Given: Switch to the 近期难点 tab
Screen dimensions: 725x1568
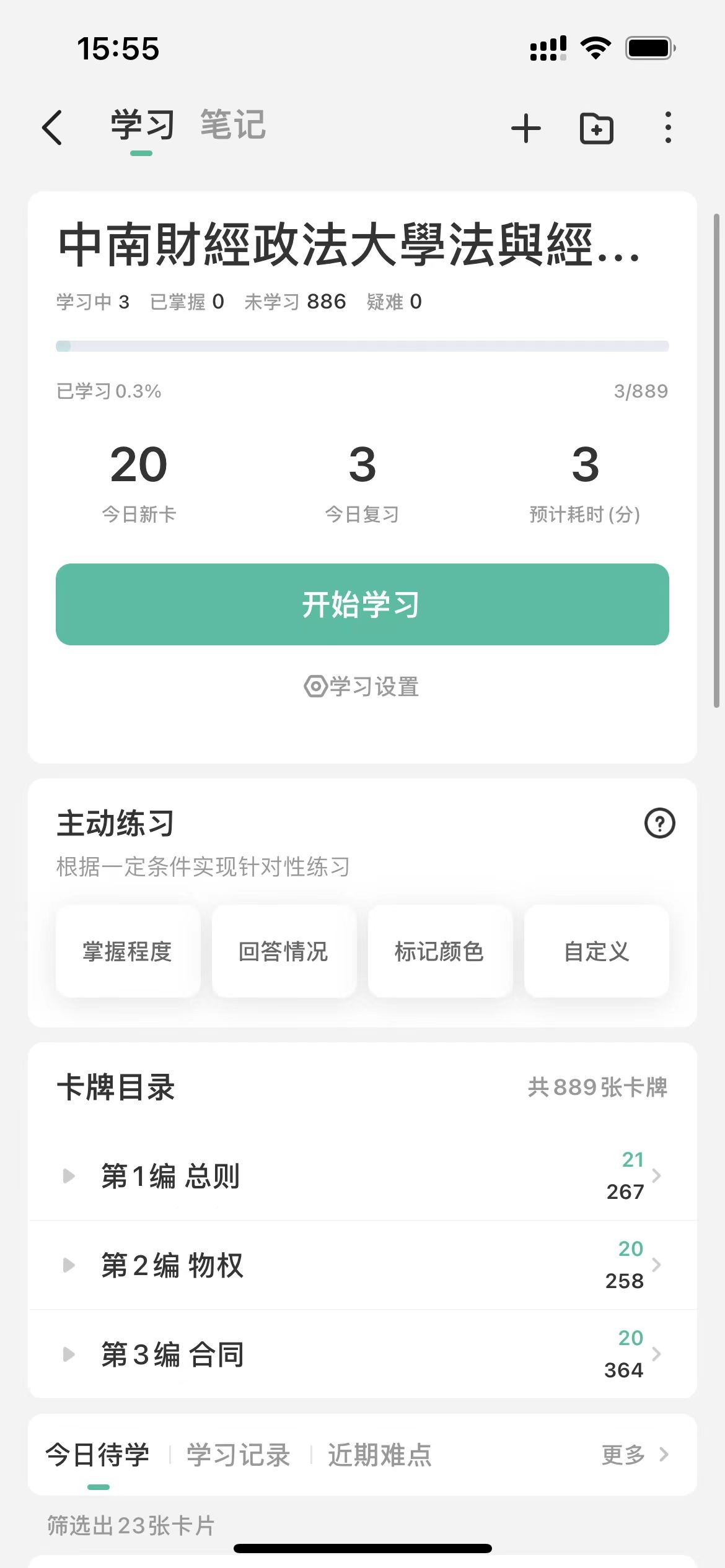Looking at the screenshot, I should (380, 1455).
